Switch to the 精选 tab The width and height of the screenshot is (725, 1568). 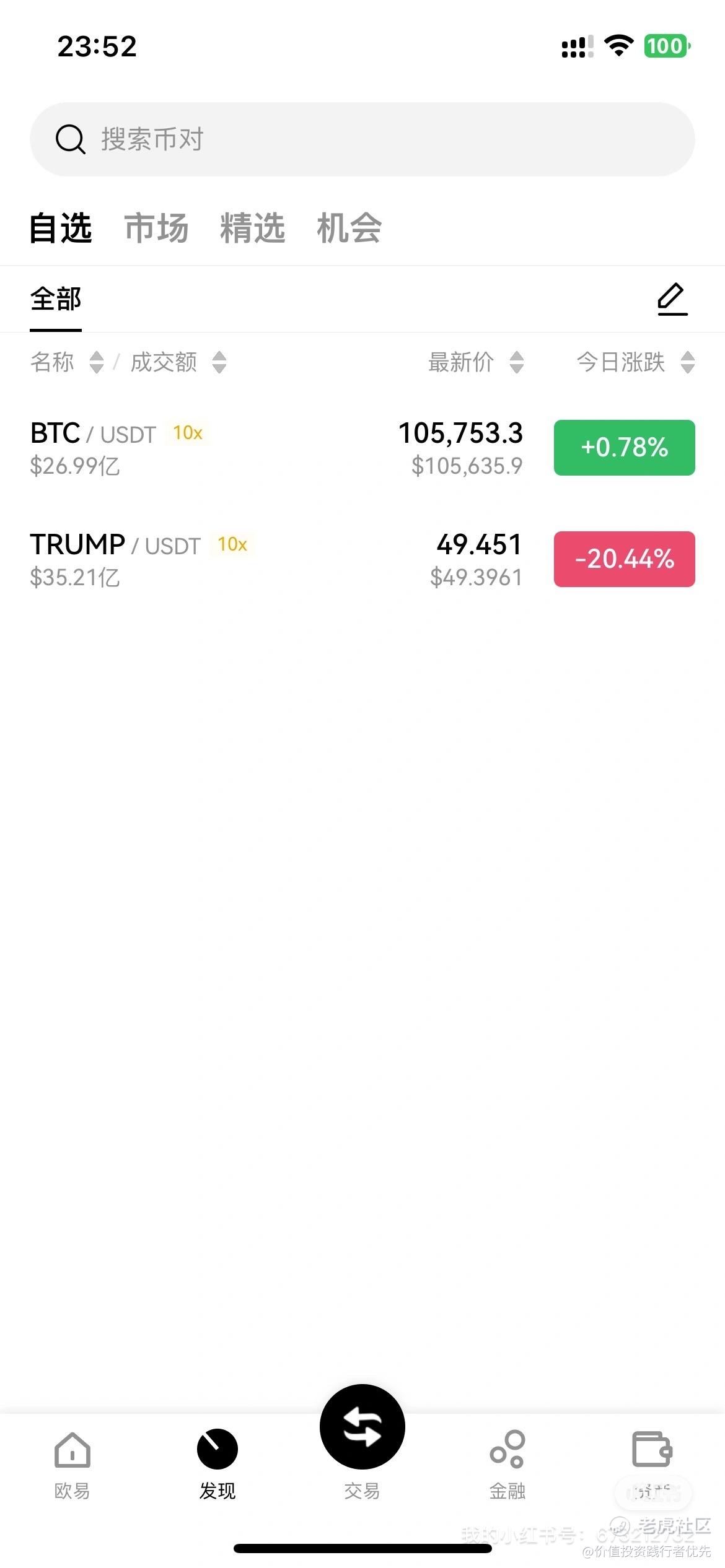coord(253,228)
